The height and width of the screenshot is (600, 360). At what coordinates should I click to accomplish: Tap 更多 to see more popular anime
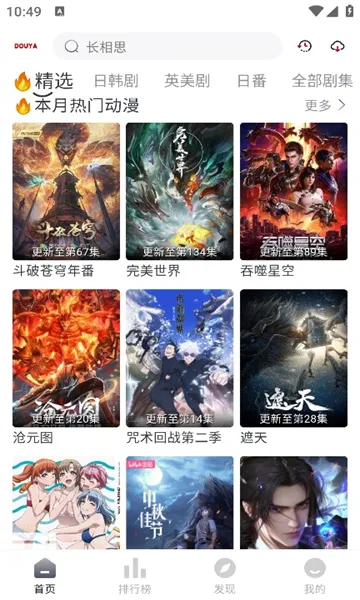pyautogui.click(x=325, y=105)
